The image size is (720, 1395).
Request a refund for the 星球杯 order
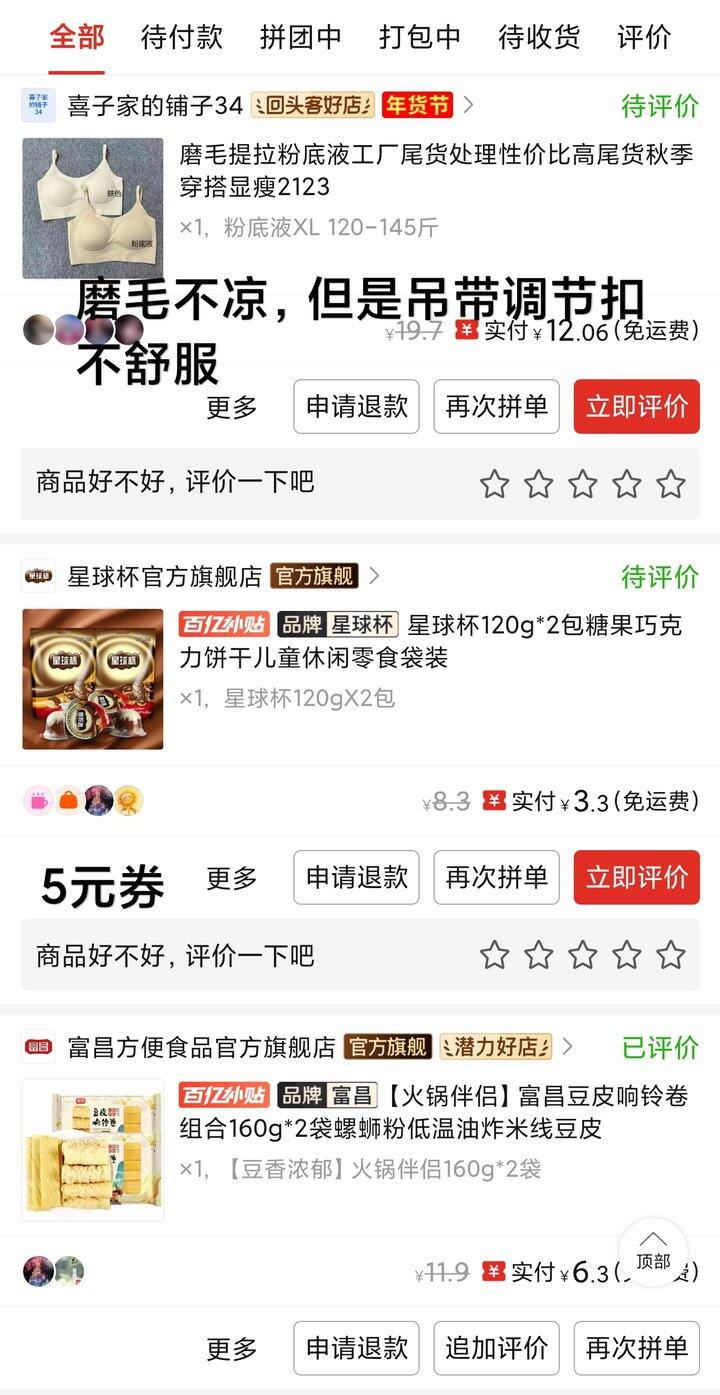[357, 878]
